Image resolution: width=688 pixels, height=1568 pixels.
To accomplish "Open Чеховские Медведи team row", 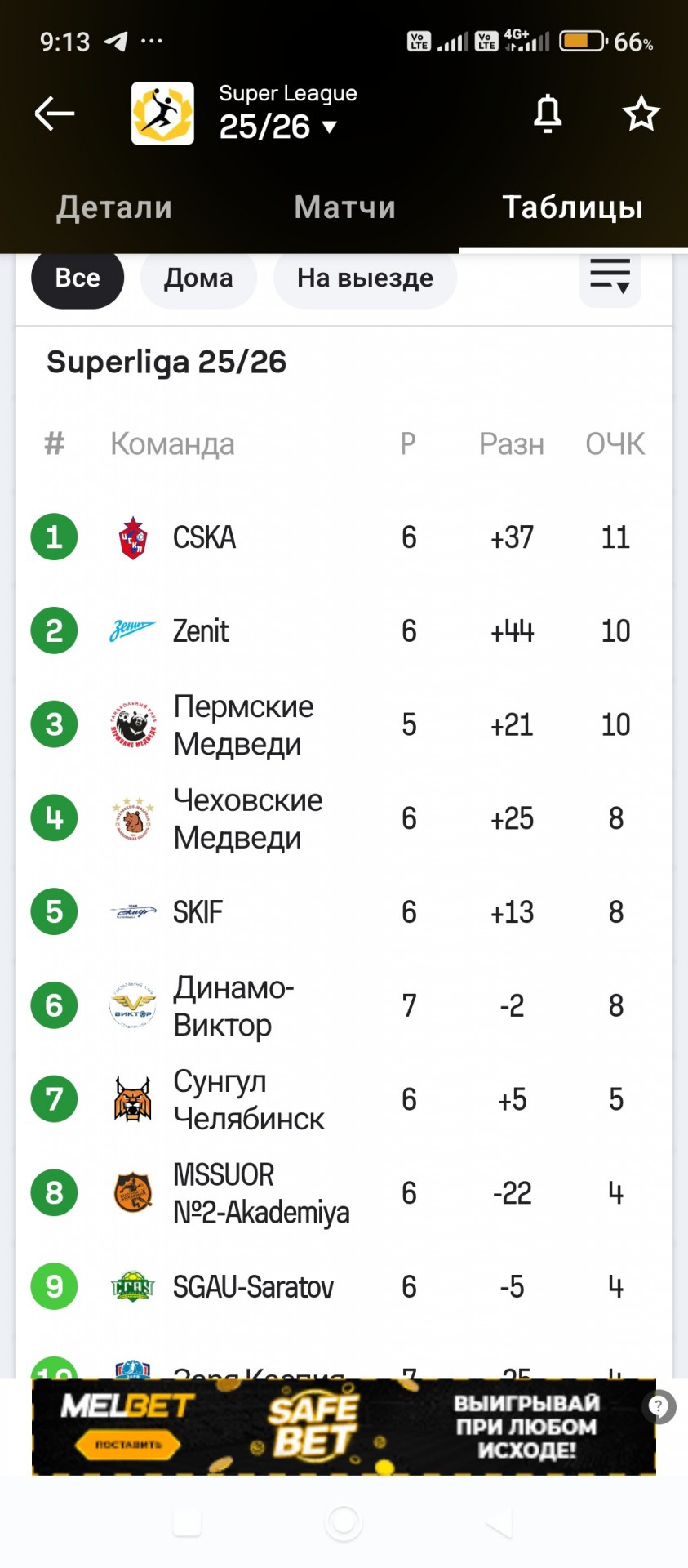I will coord(344,818).
